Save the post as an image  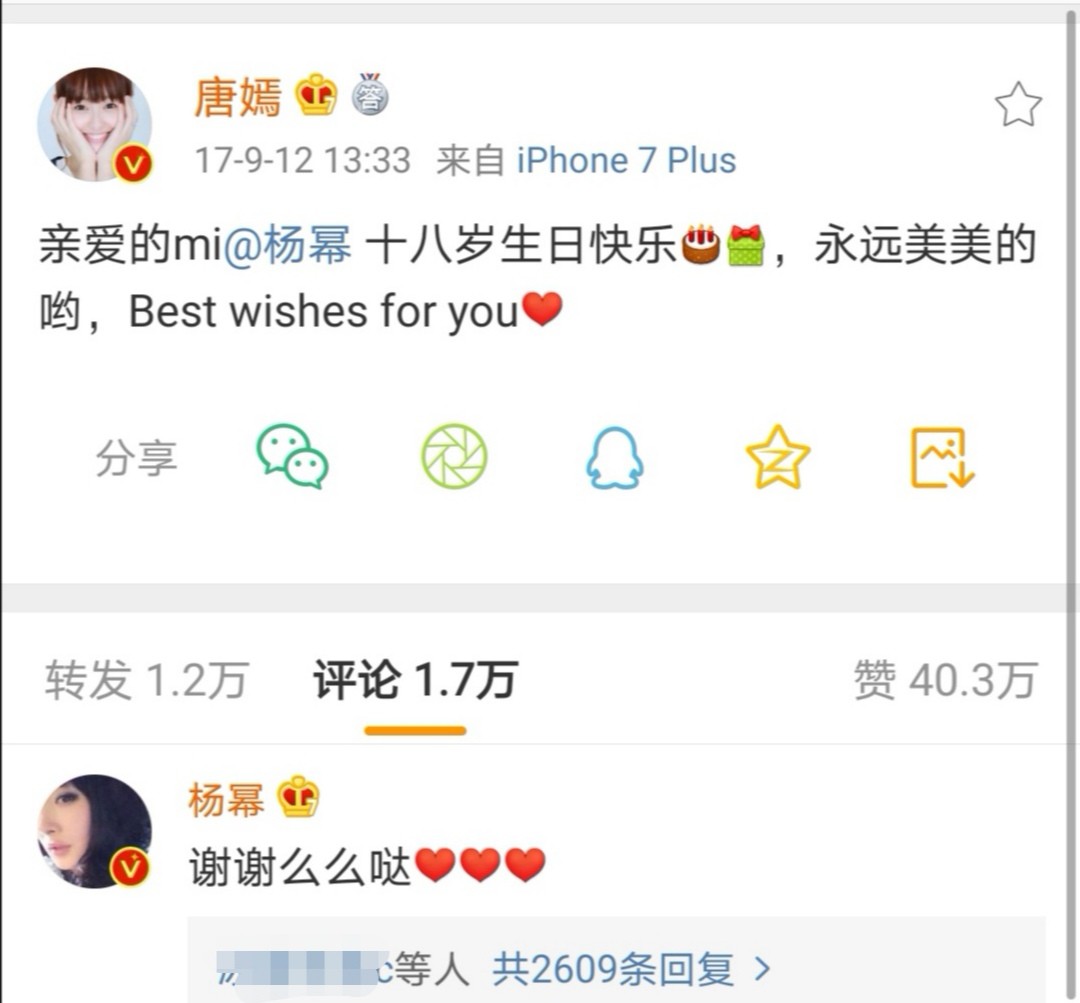tap(941, 458)
